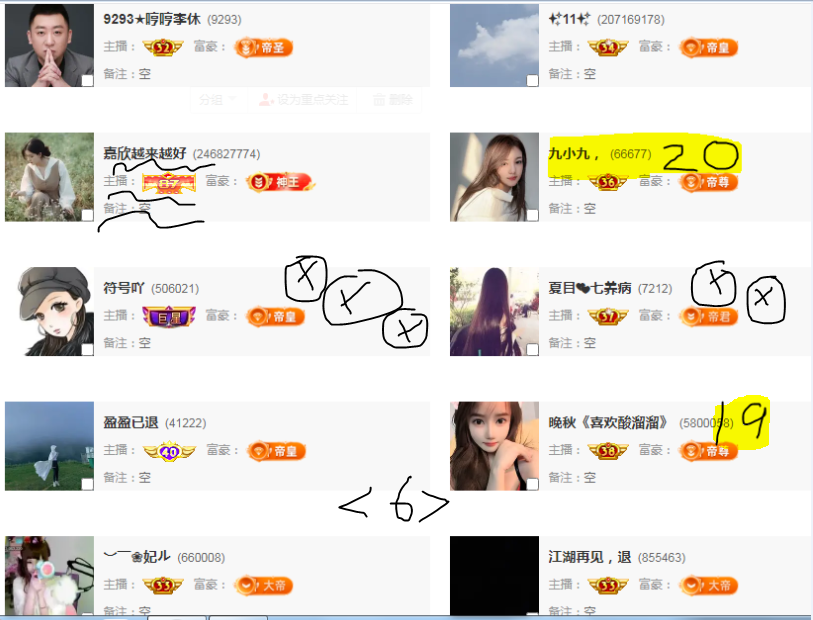Open 夏目七养病 (7212) profile

click(x=590, y=288)
